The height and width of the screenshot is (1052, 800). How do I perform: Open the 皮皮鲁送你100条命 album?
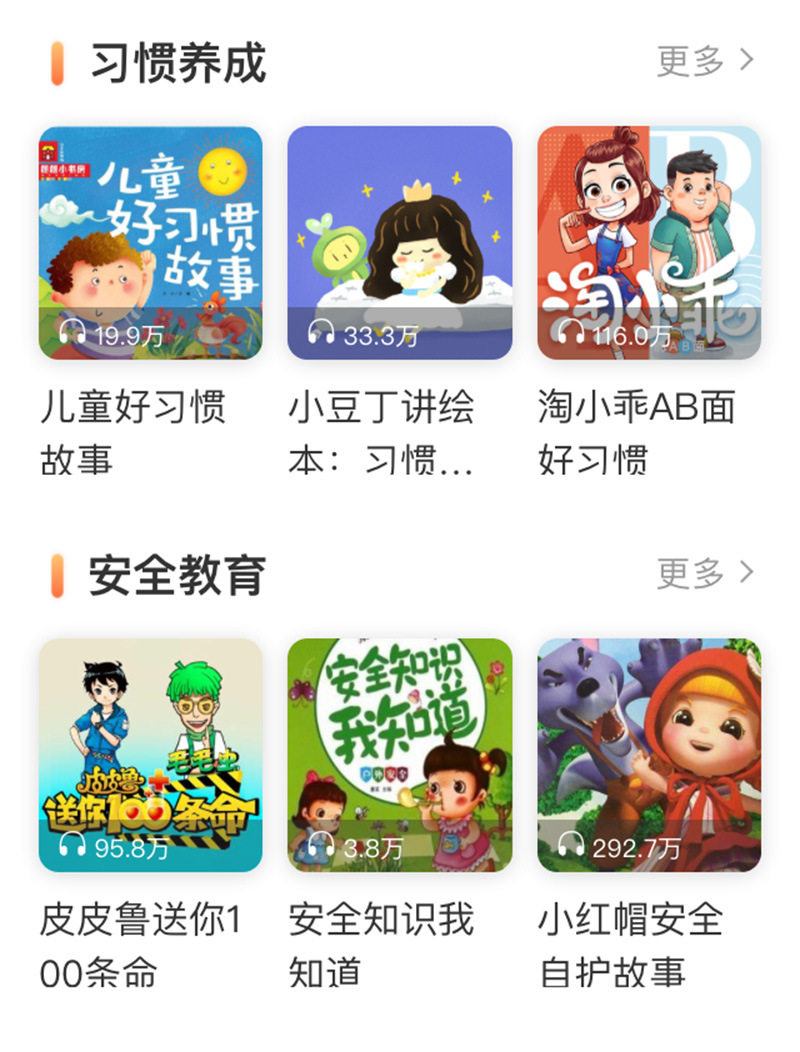pyautogui.click(x=150, y=755)
